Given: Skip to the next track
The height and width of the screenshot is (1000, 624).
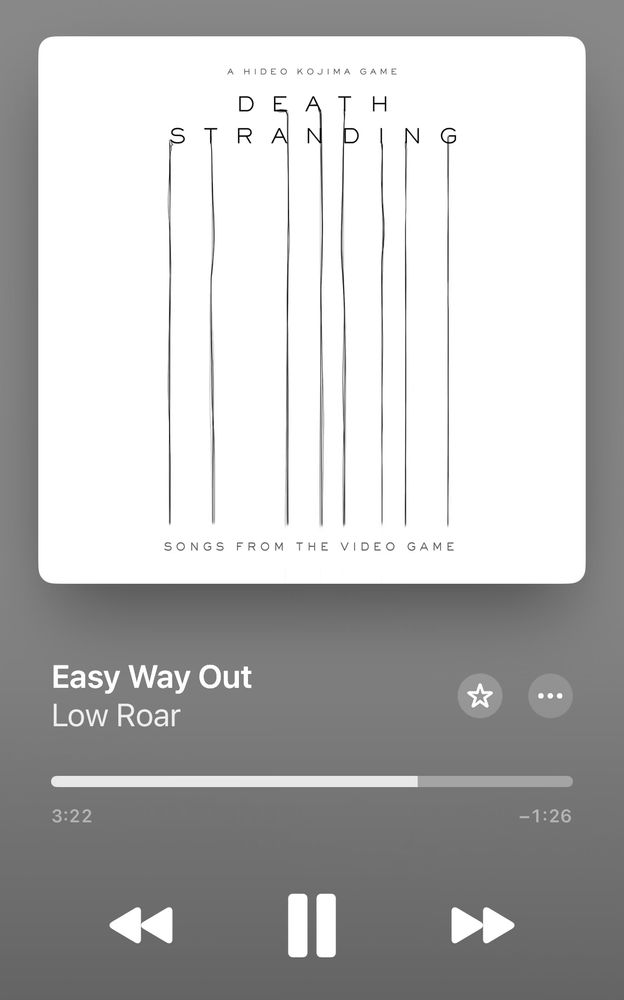Looking at the screenshot, I should click(482, 925).
